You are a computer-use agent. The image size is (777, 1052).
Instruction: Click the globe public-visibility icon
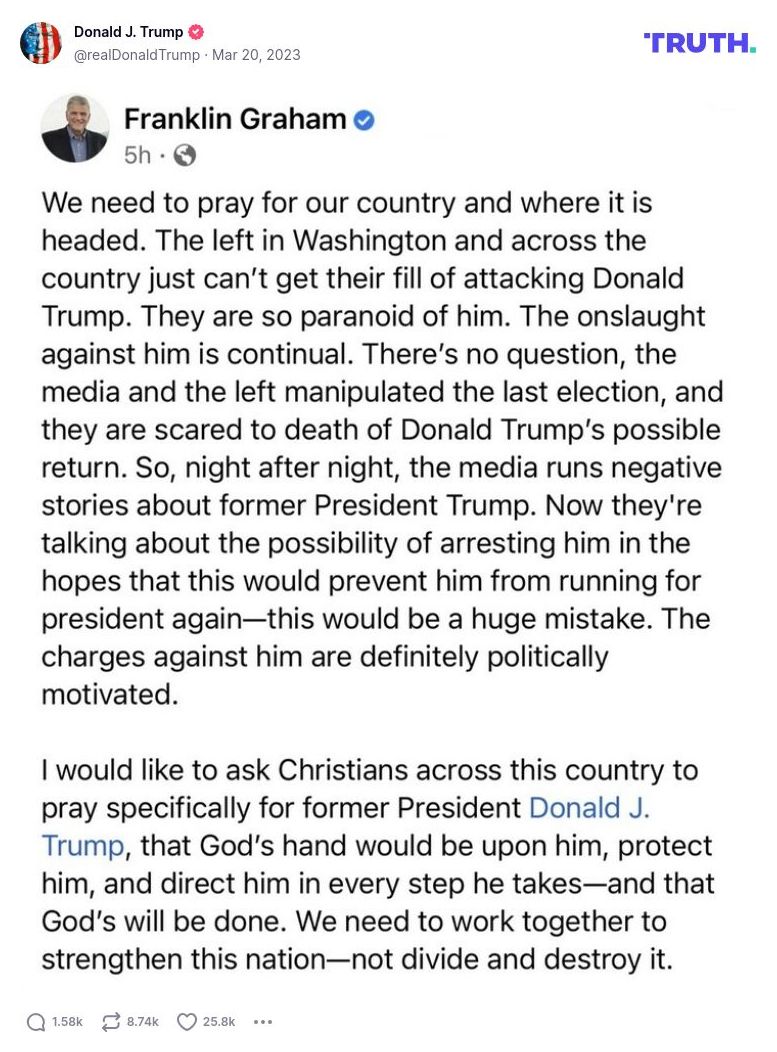coord(185,155)
